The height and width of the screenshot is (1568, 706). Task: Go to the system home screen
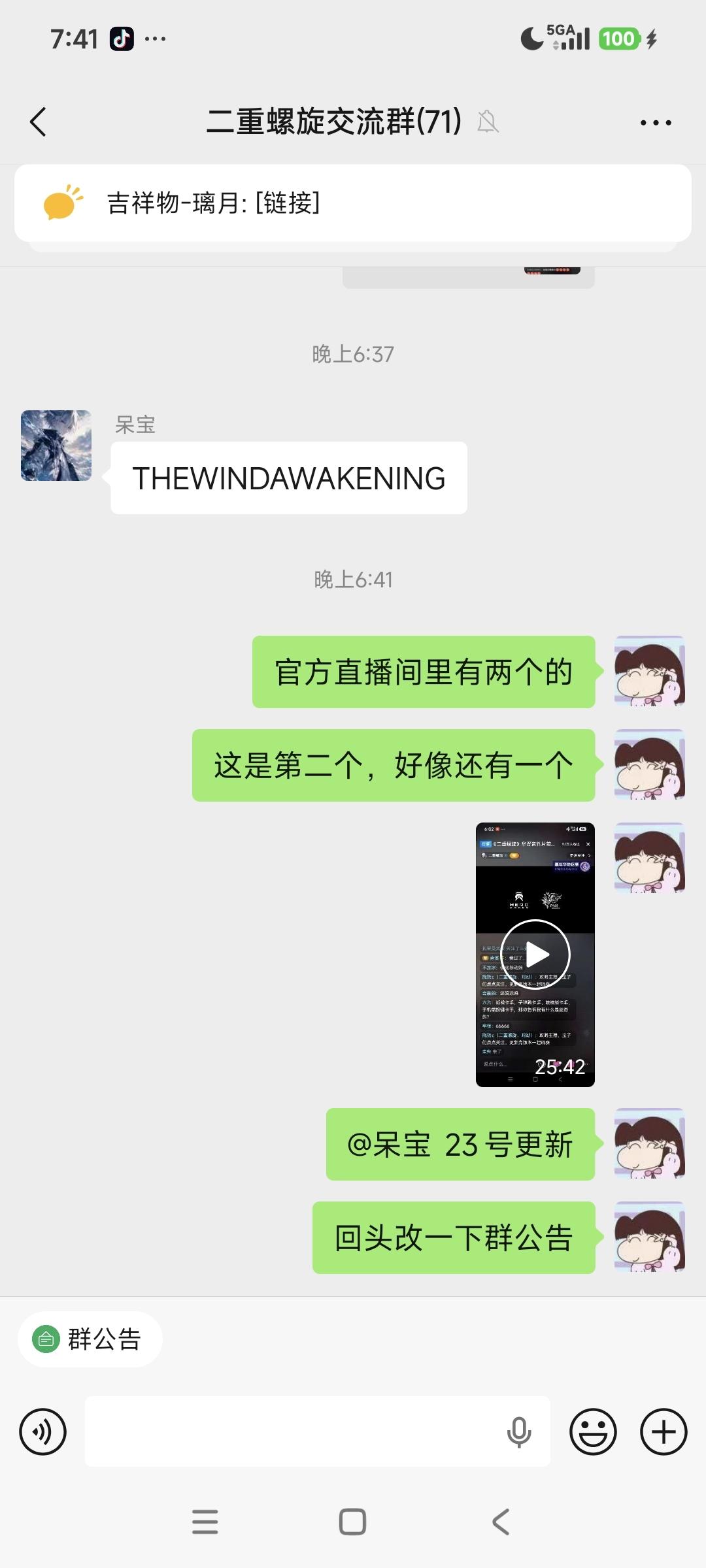(352, 1522)
